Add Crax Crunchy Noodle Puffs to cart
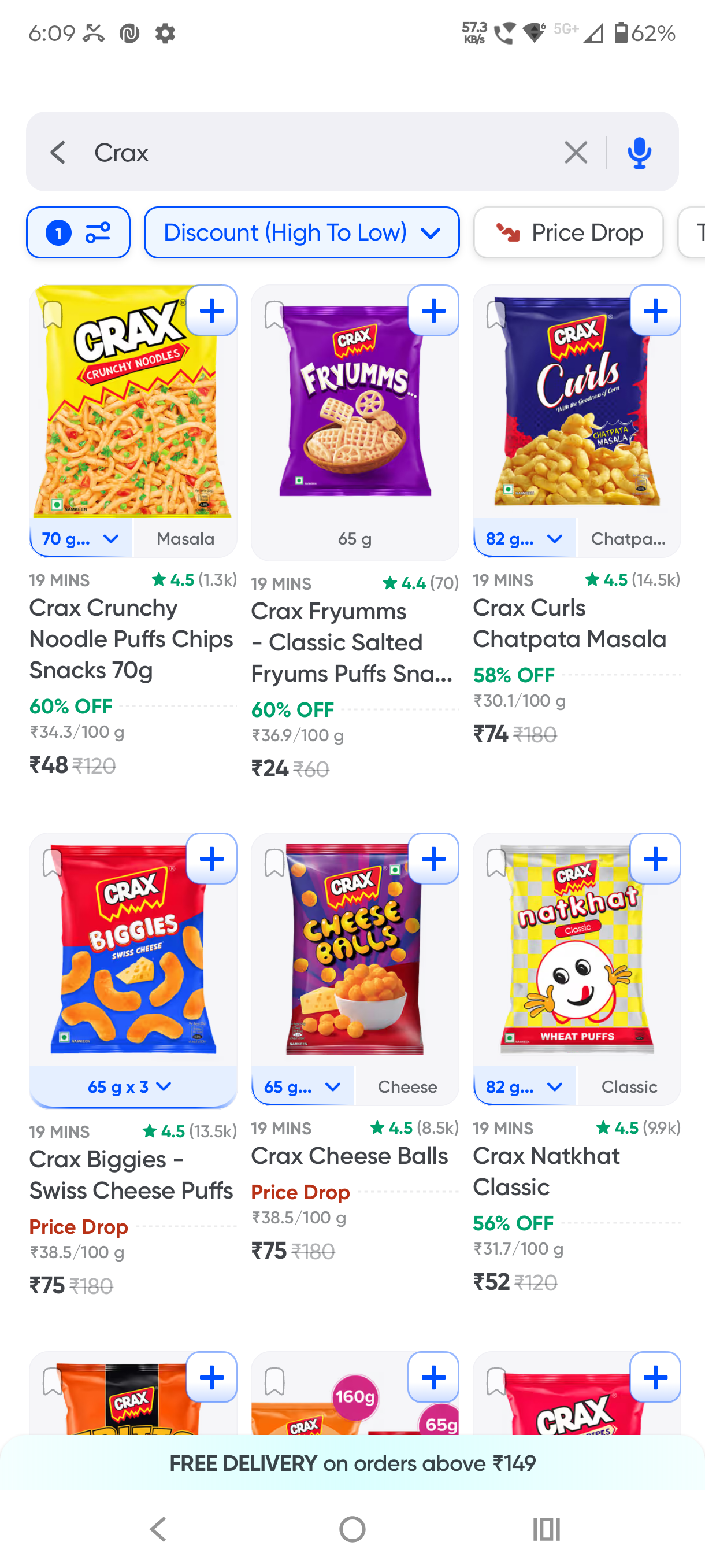This screenshot has width=705, height=1568. click(211, 311)
